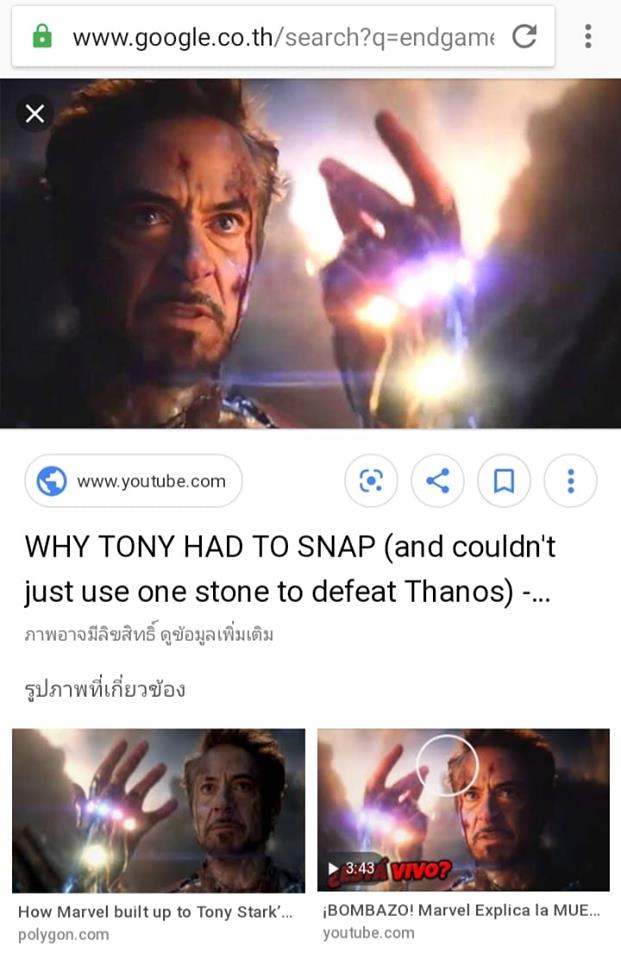Viewport: 621px width, 960px height.
Task: Open the ¡BOMBAZO! Marvel video result
Action: pyautogui.click(x=463, y=810)
